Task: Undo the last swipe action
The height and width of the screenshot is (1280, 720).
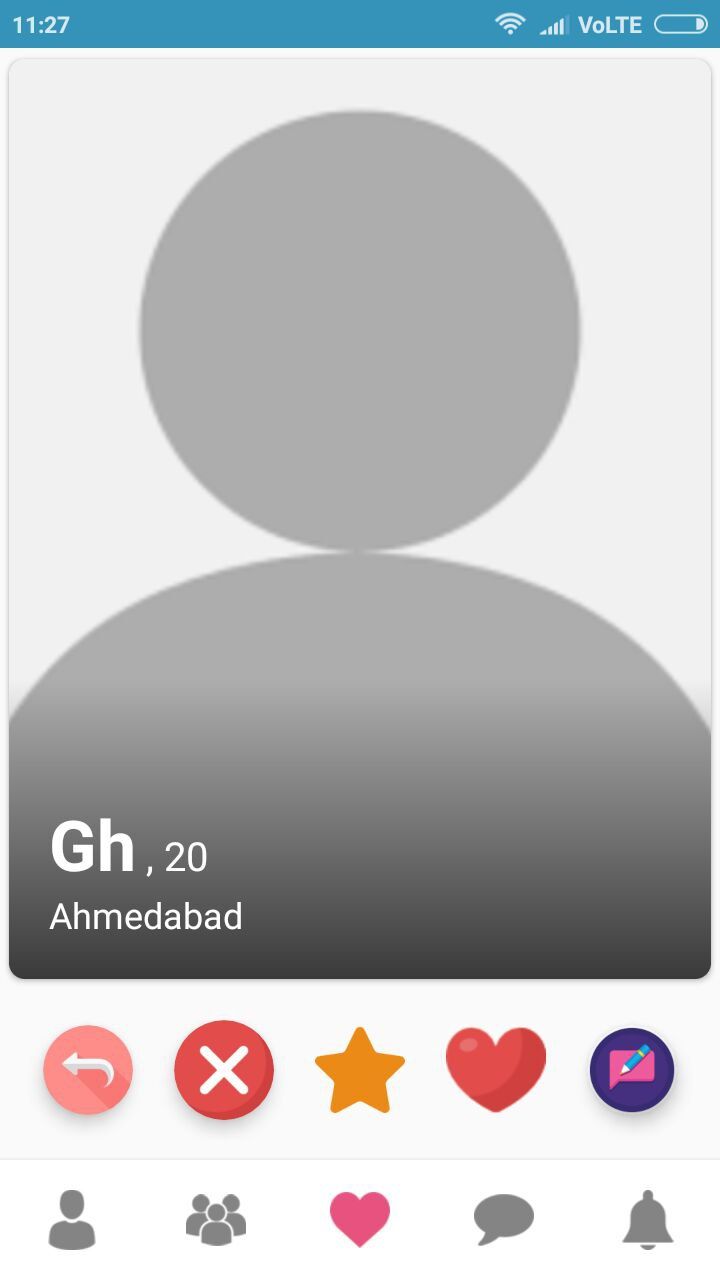Action: click(88, 1070)
